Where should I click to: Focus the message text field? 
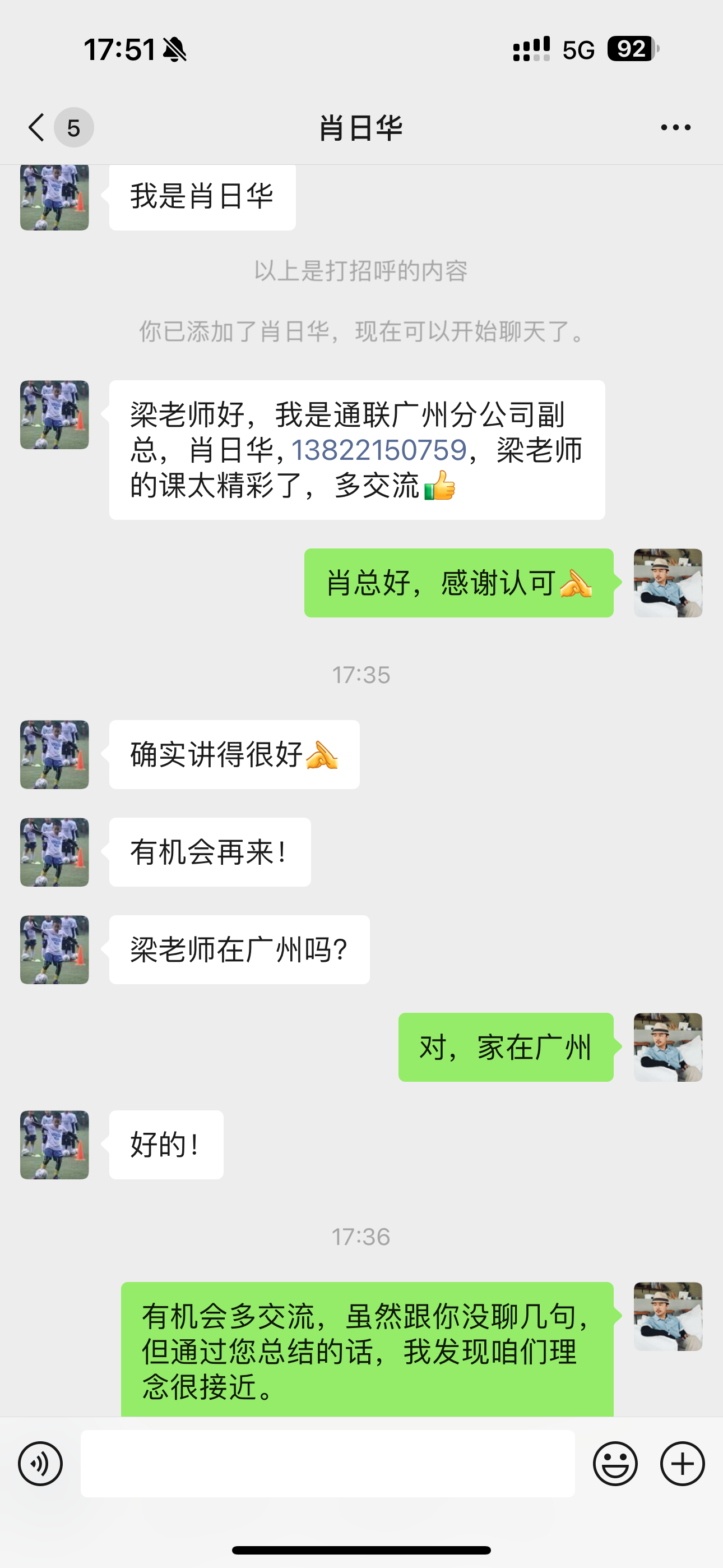327,1463
